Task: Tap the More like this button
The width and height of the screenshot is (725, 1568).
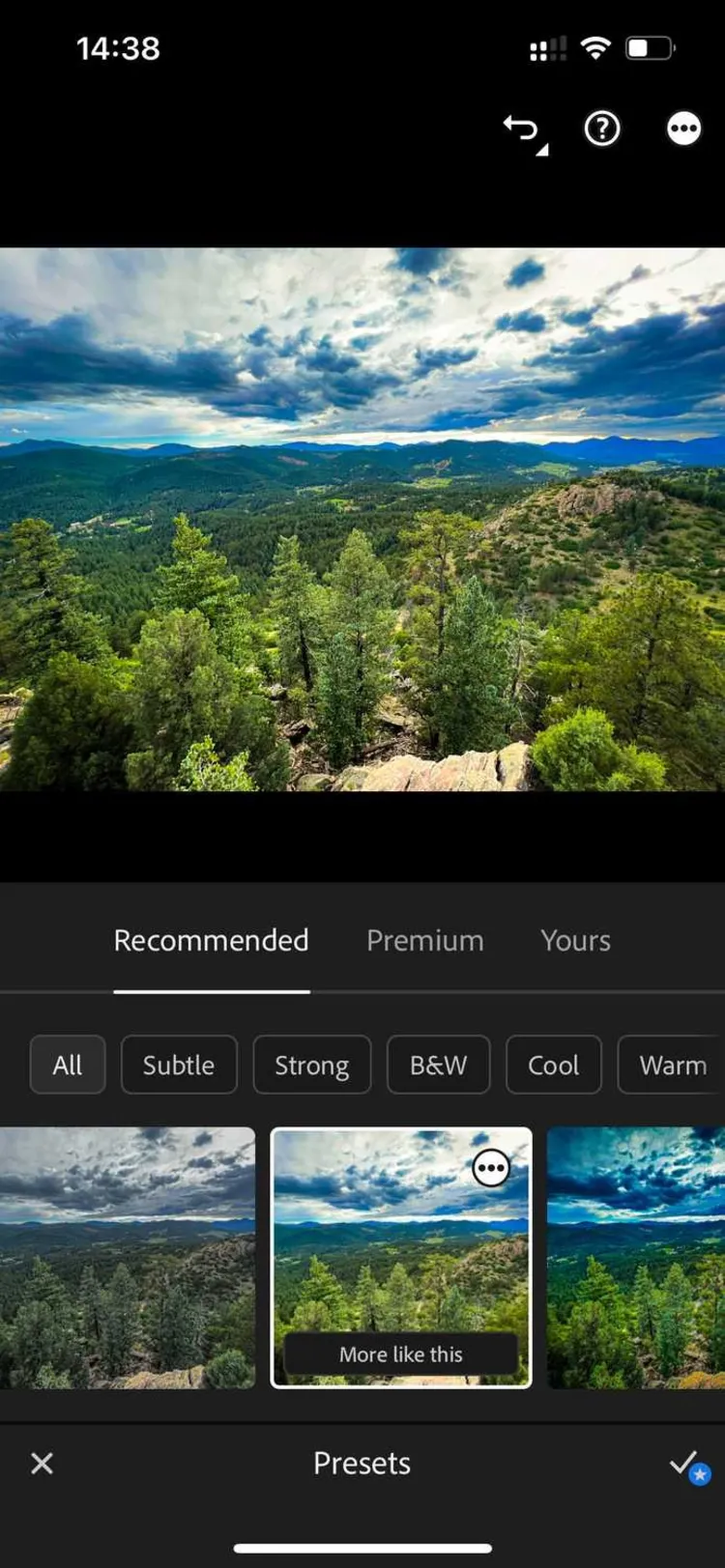Action: coord(400,1354)
